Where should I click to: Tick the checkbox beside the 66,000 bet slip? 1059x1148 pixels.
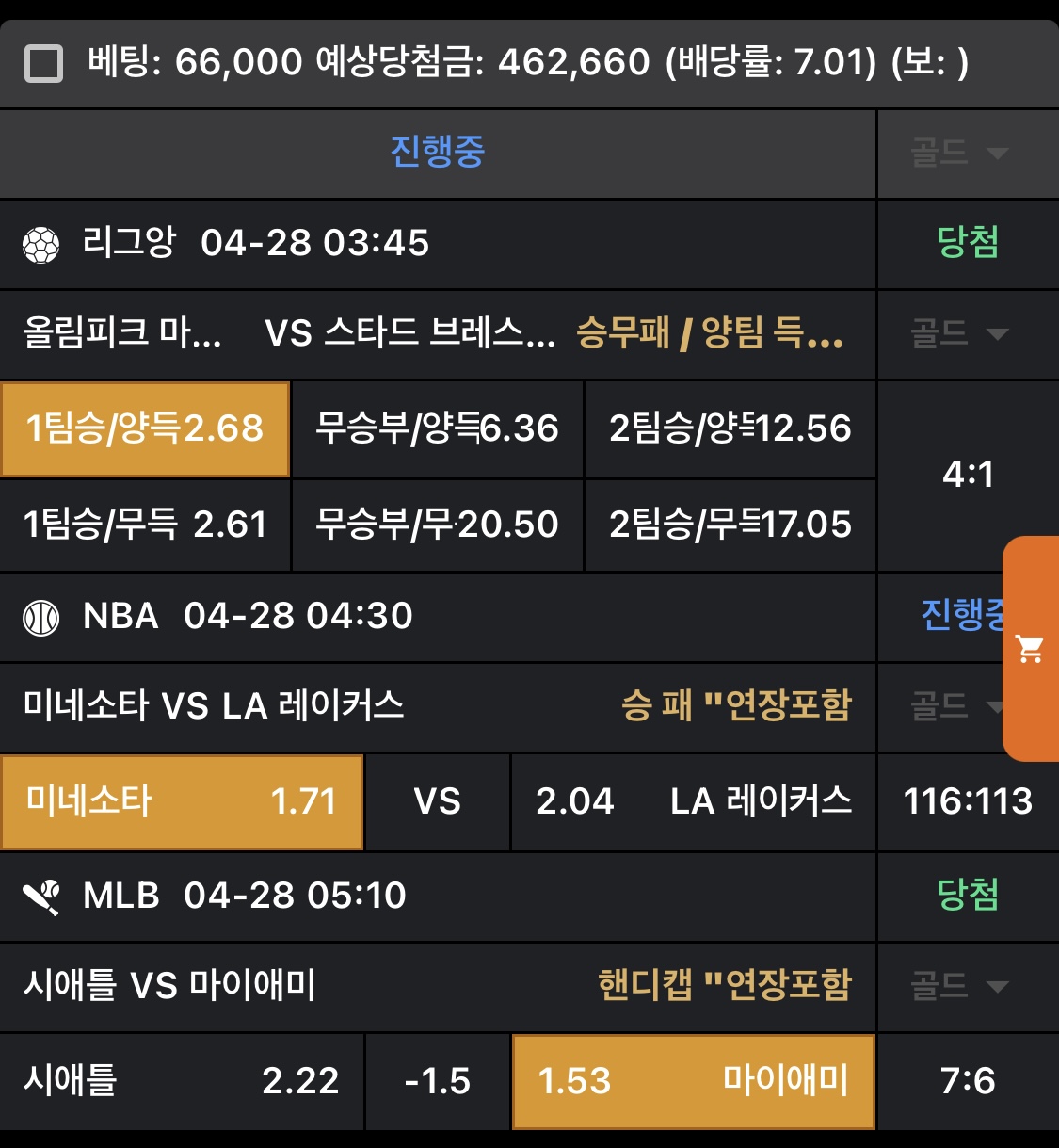[x=43, y=64]
